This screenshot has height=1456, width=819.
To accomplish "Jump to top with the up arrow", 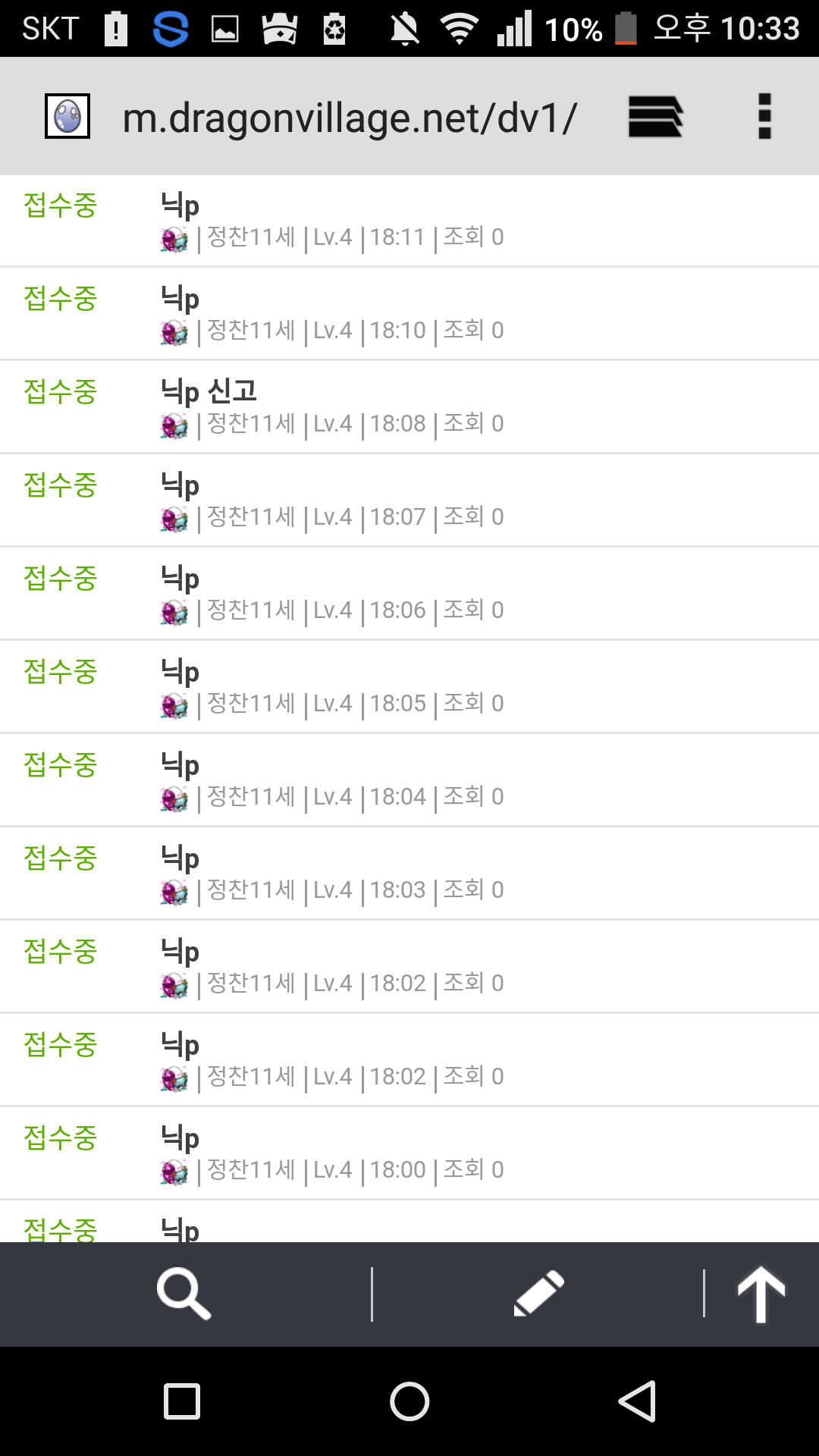I will click(x=761, y=1294).
